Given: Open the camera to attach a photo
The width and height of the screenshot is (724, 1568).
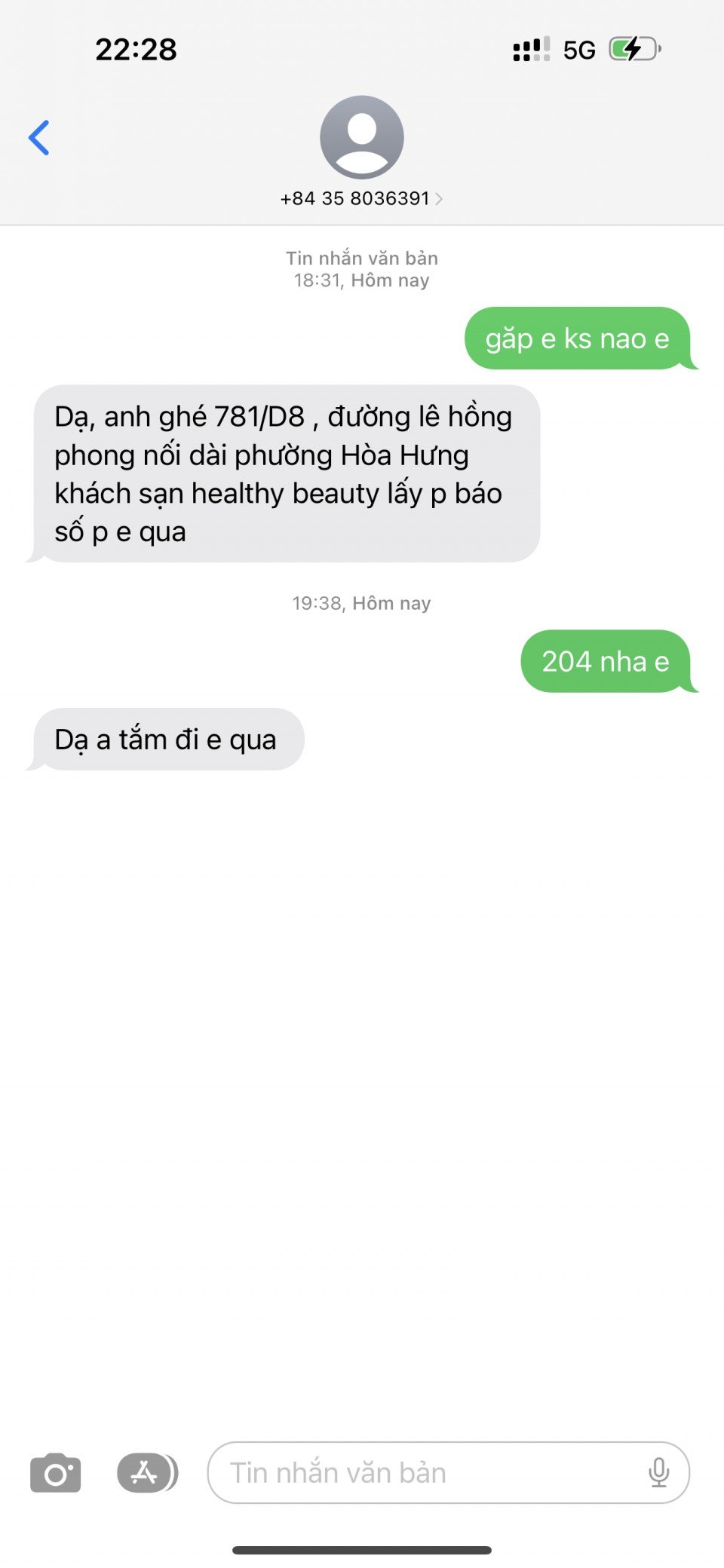Looking at the screenshot, I should coord(55,1473).
